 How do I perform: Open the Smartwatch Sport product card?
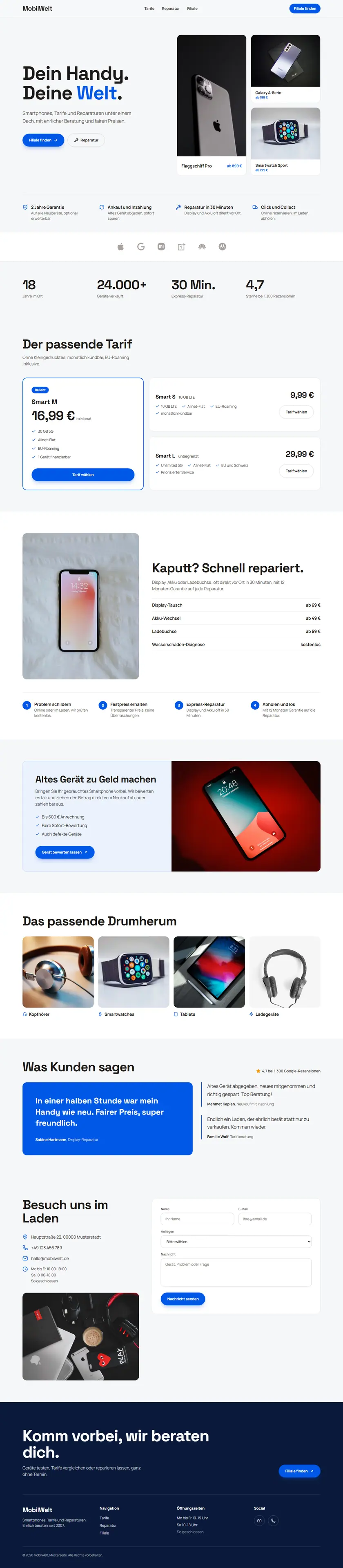[285, 141]
